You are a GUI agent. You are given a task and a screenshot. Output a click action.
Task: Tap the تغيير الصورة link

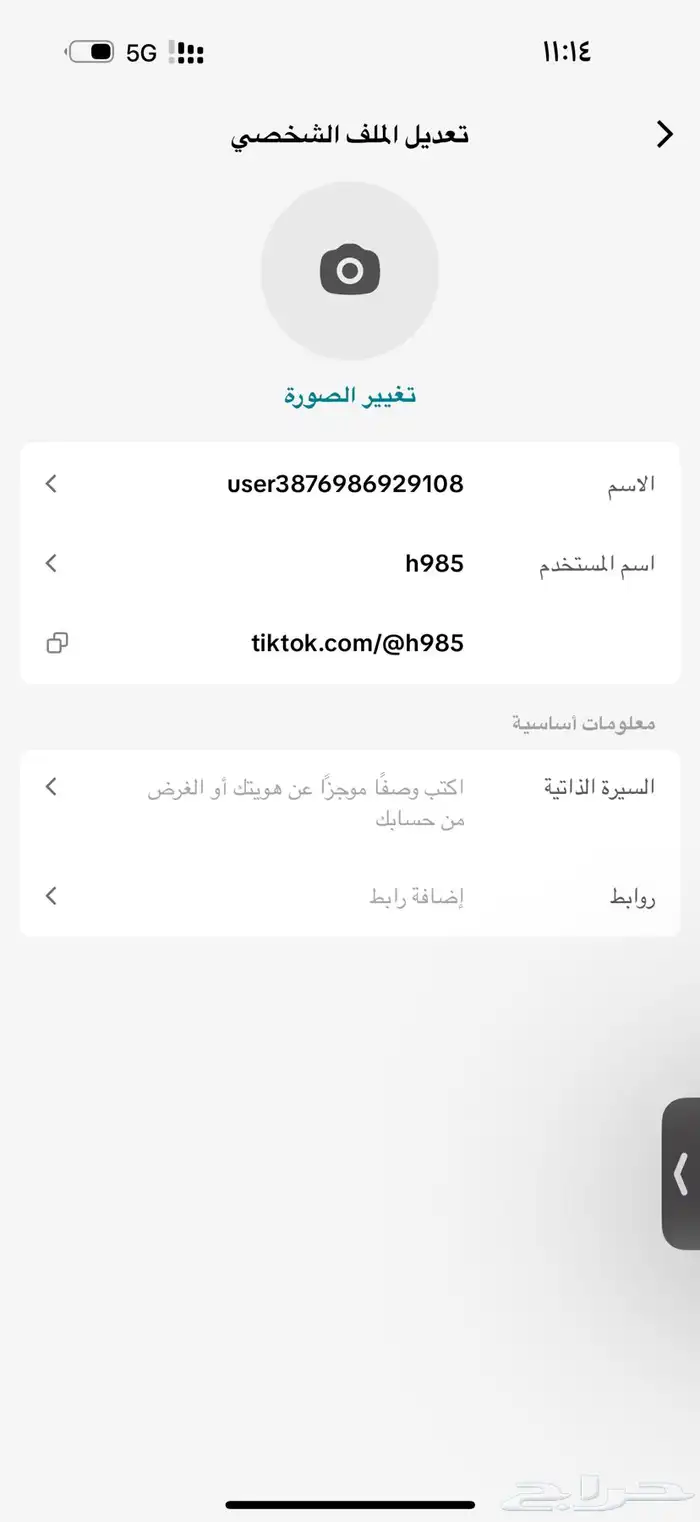point(349,395)
